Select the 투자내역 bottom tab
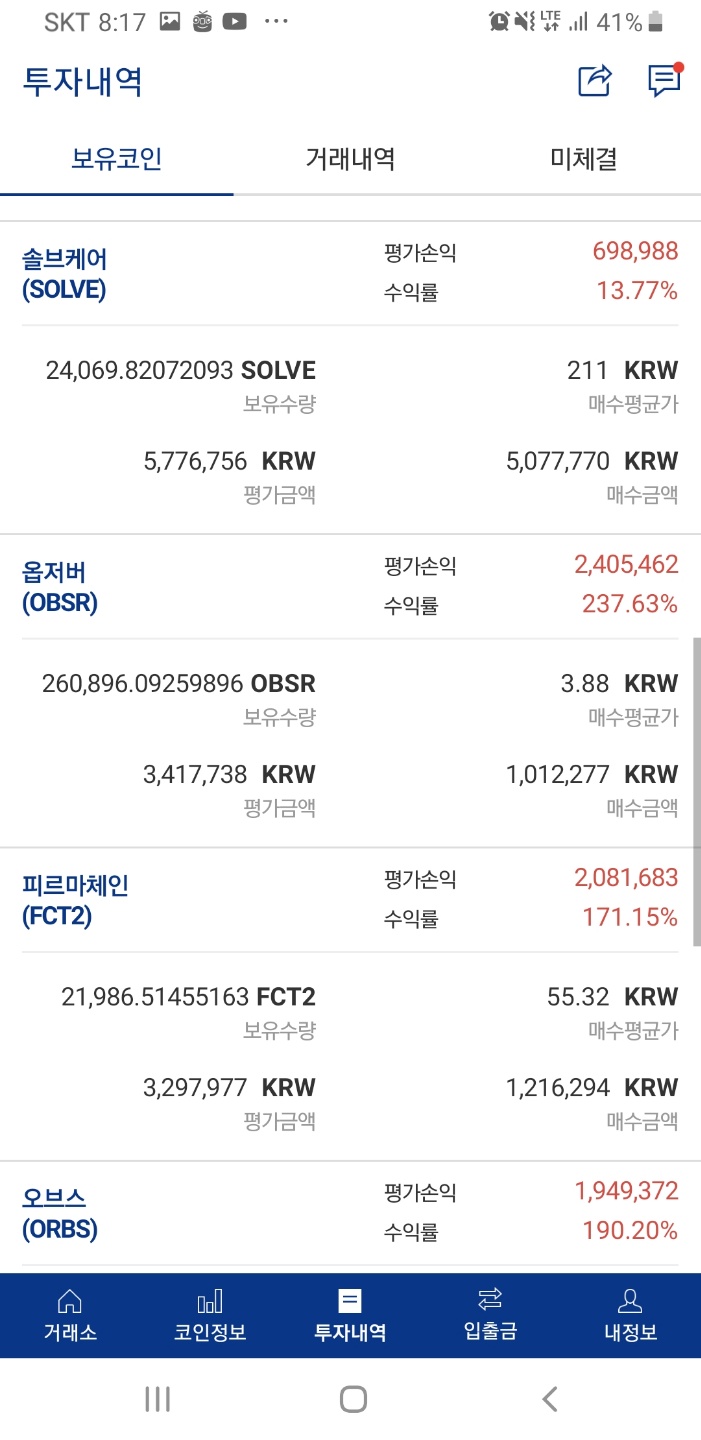Screen dimensions: 701x1440 click(350, 1314)
